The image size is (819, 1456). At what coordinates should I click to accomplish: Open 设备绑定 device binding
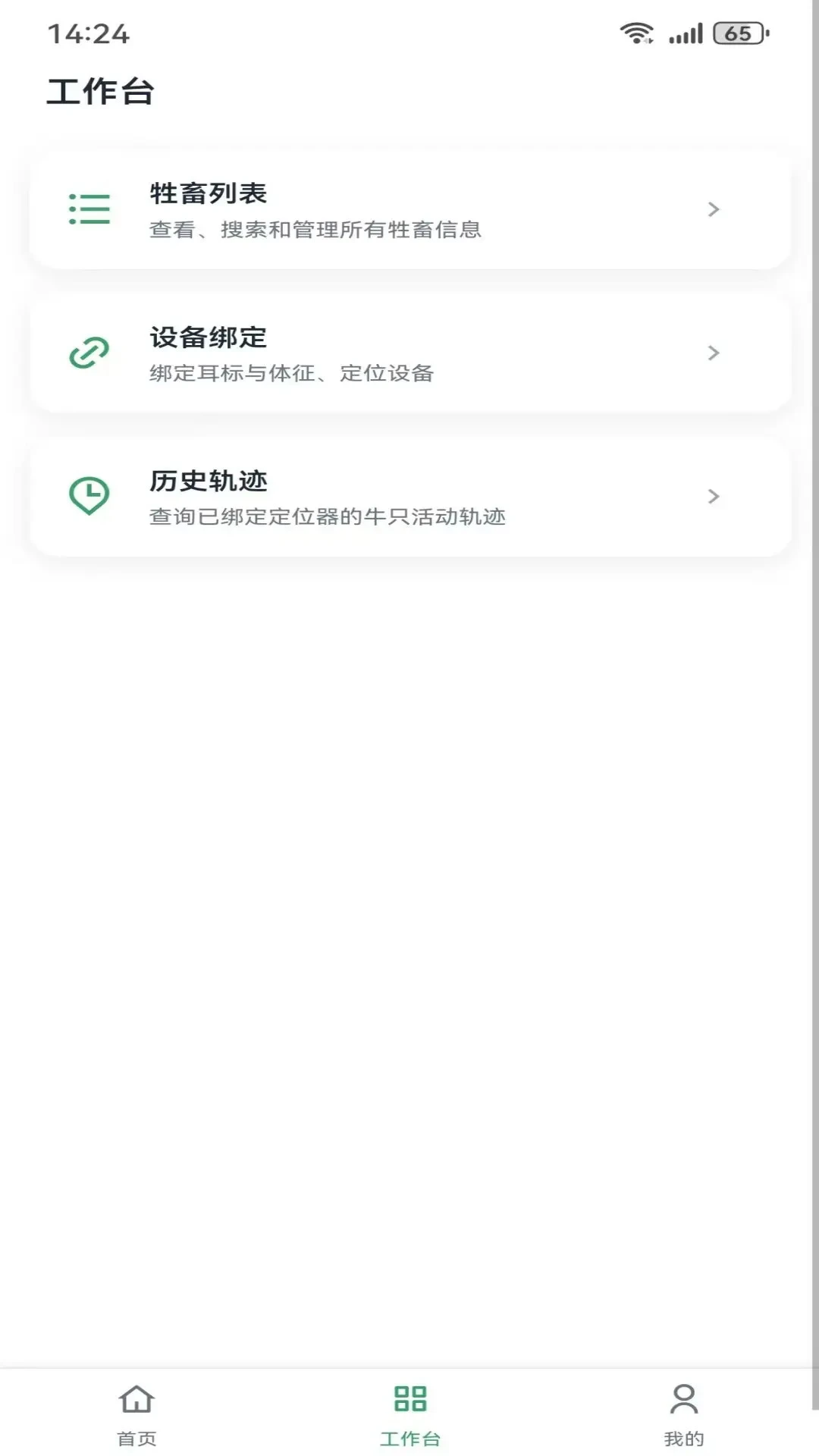pyautogui.click(x=409, y=353)
